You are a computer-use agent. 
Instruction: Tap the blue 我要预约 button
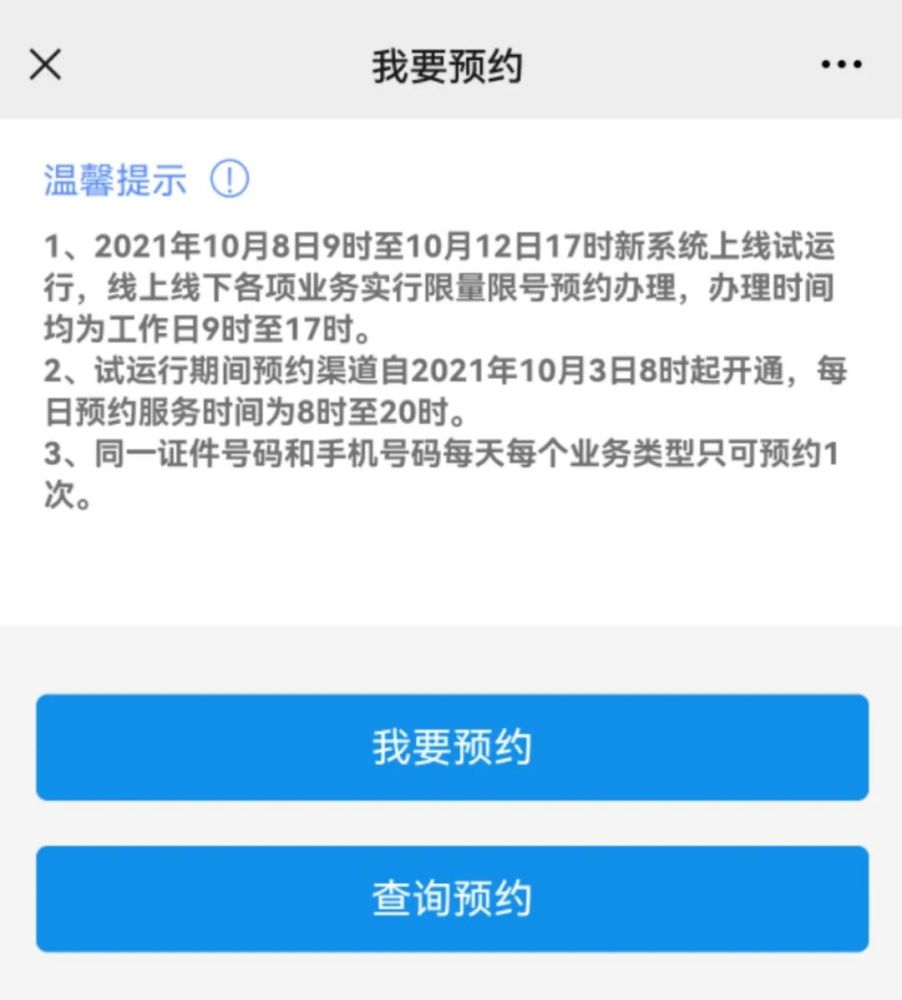[452, 747]
